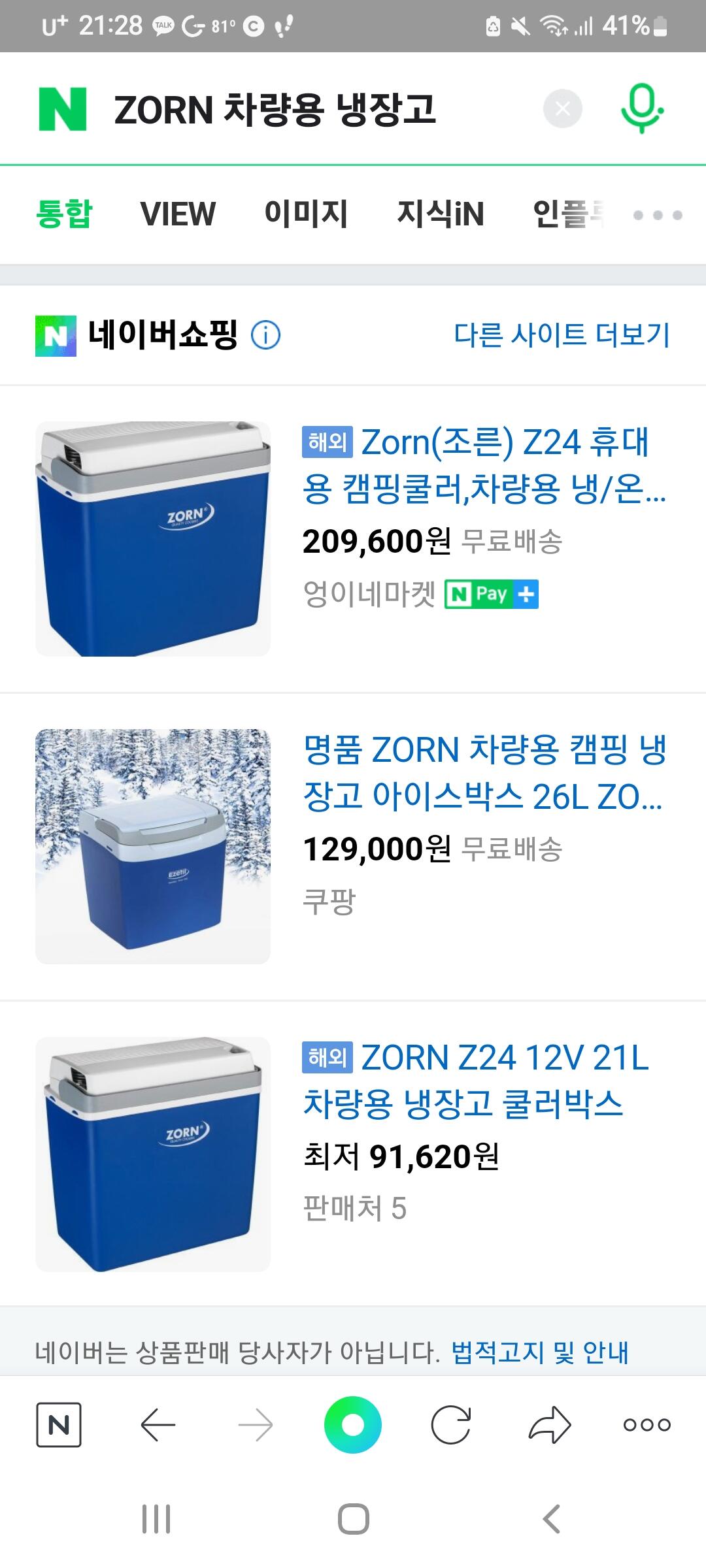Image resolution: width=706 pixels, height=1568 pixels.
Task: Open the 네이버쇼핑 info icon
Action: point(265,335)
